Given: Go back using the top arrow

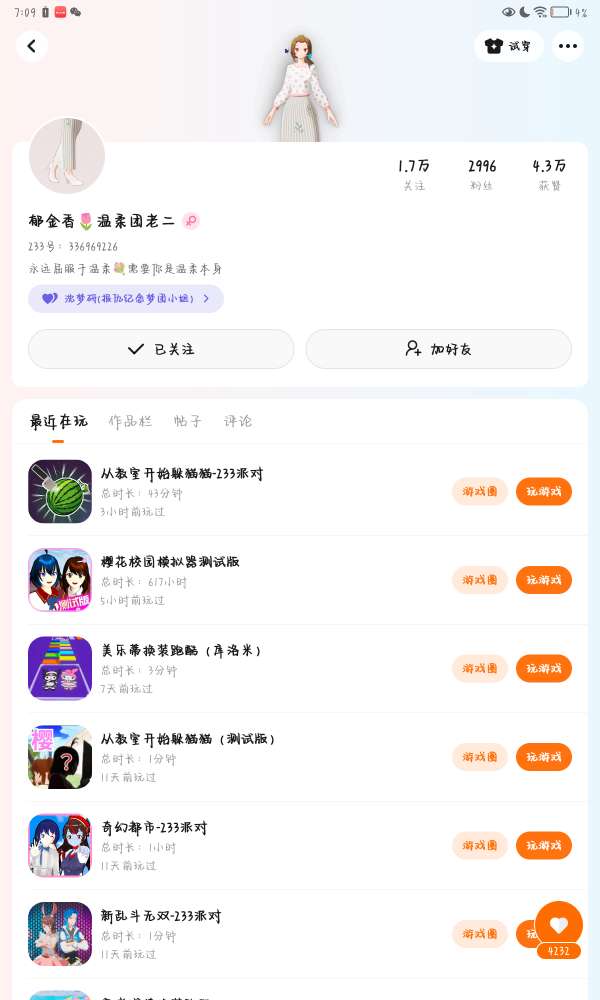Looking at the screenshot, I should [x=32, y=46].
